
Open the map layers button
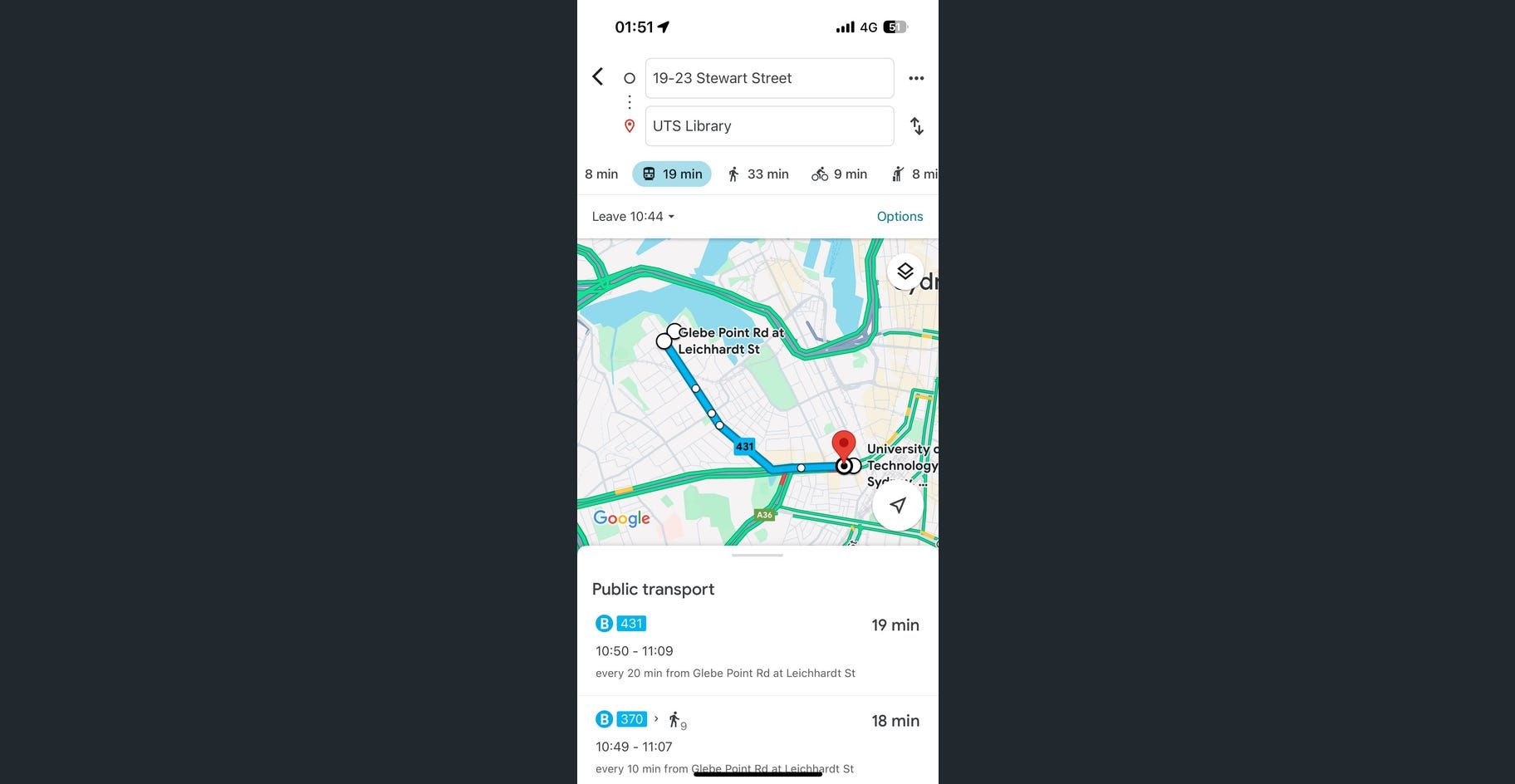coord(905,272)
